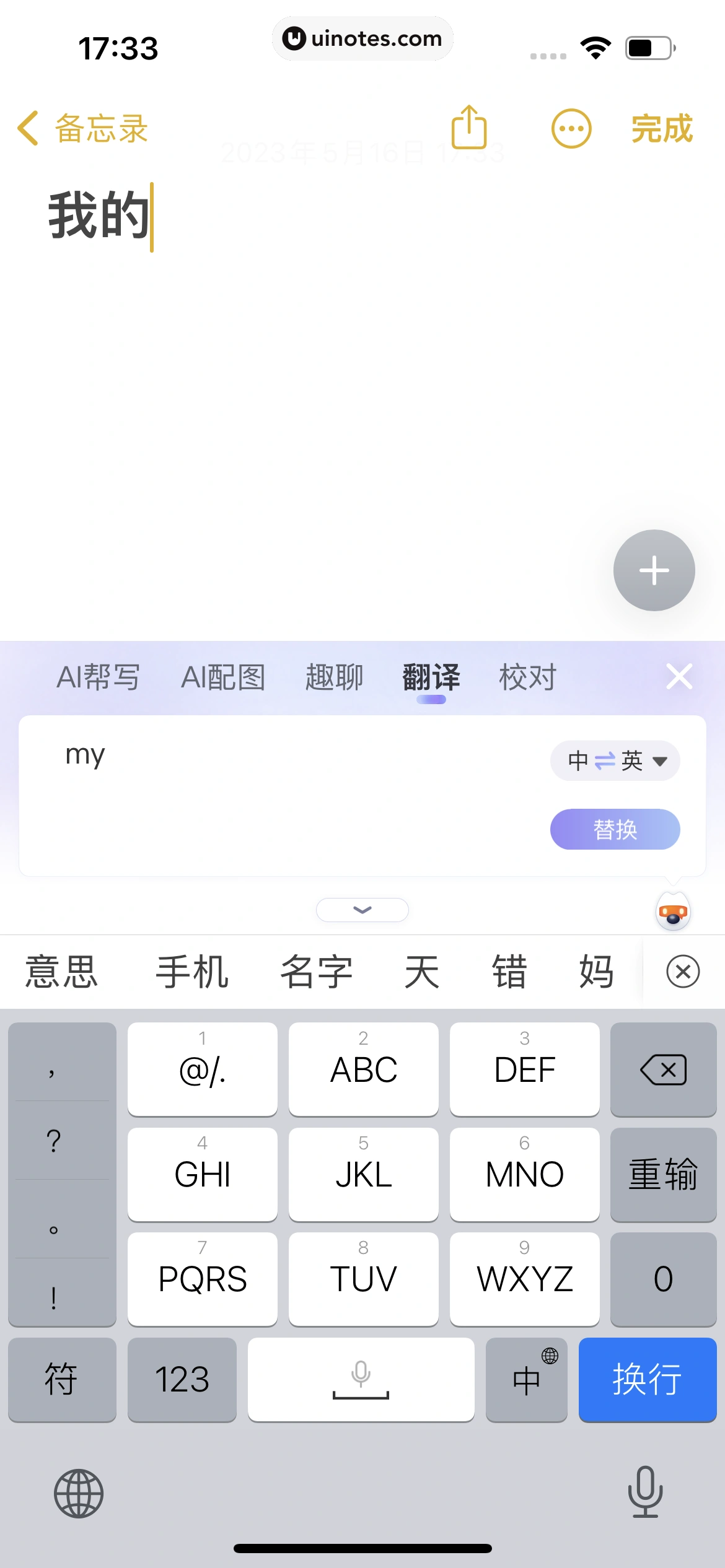Choose the candidate word 名字
Image resolution: width=725 pixels, height=1568 pixels.
316,972
